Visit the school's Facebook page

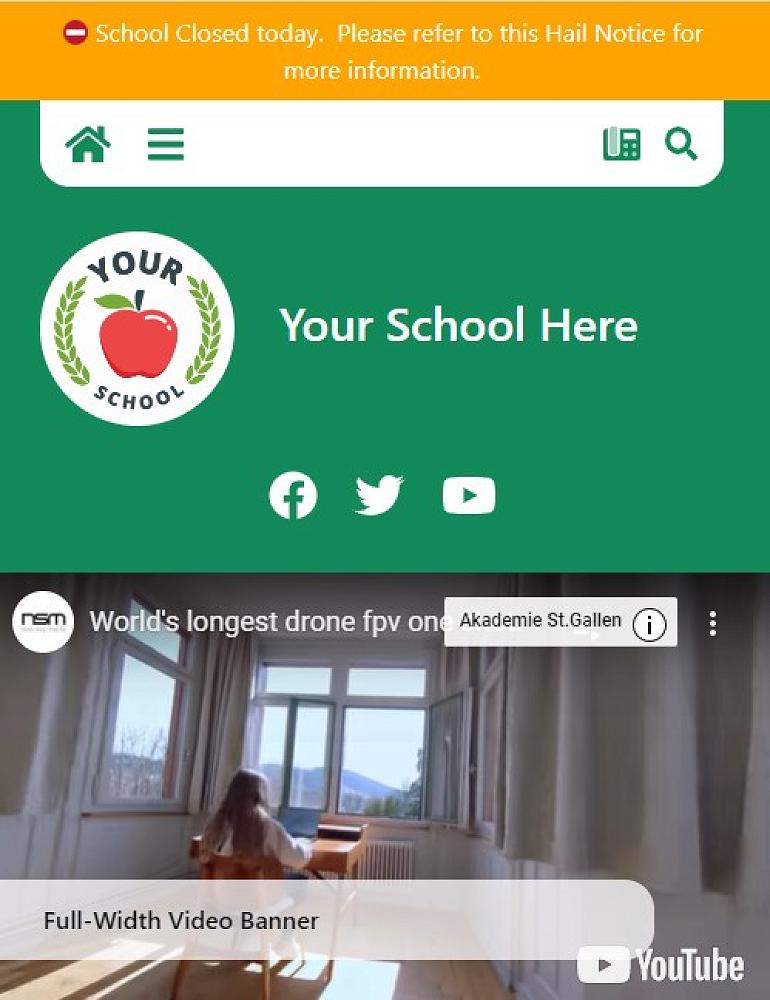[293, 495]
